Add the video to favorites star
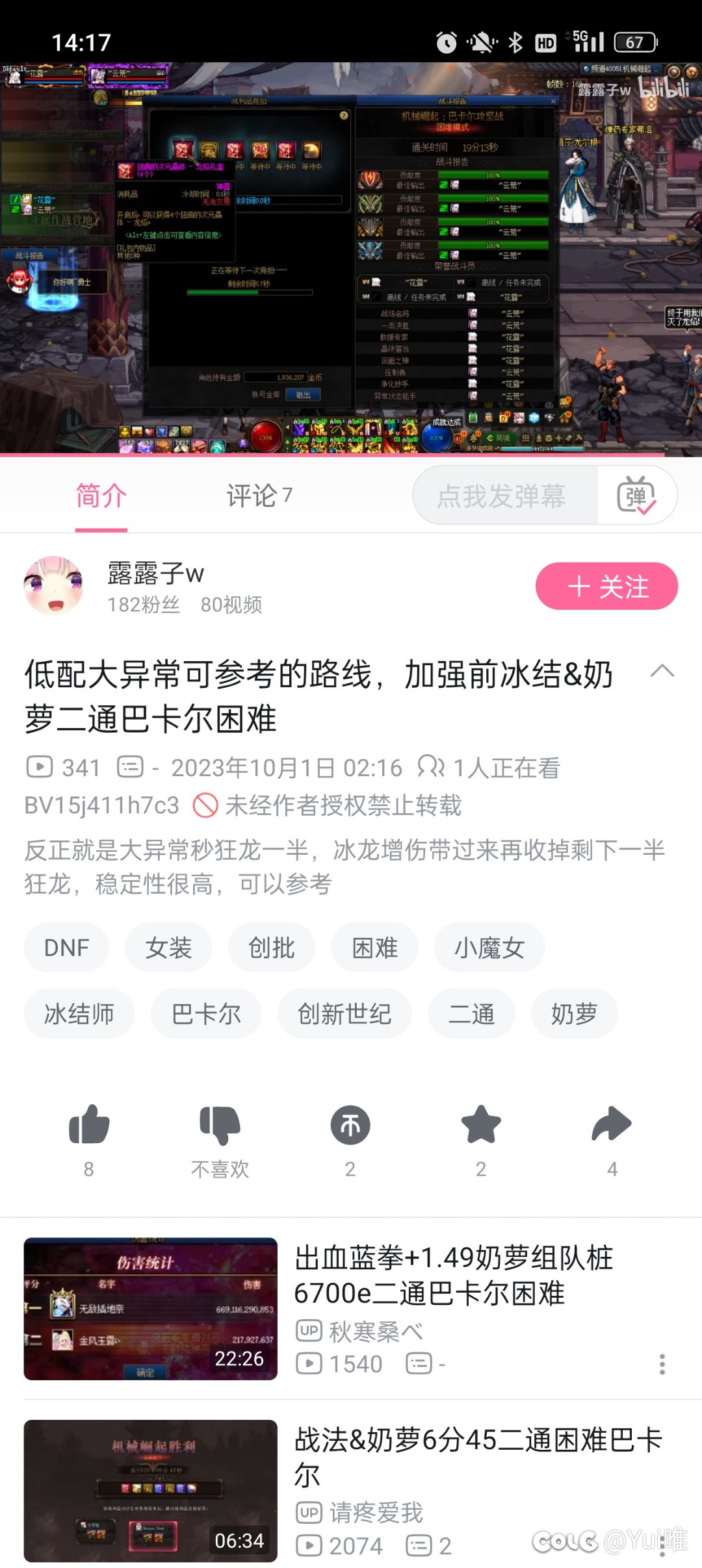This screenshot has height=1568, width=702. (x=481, y=1141)
